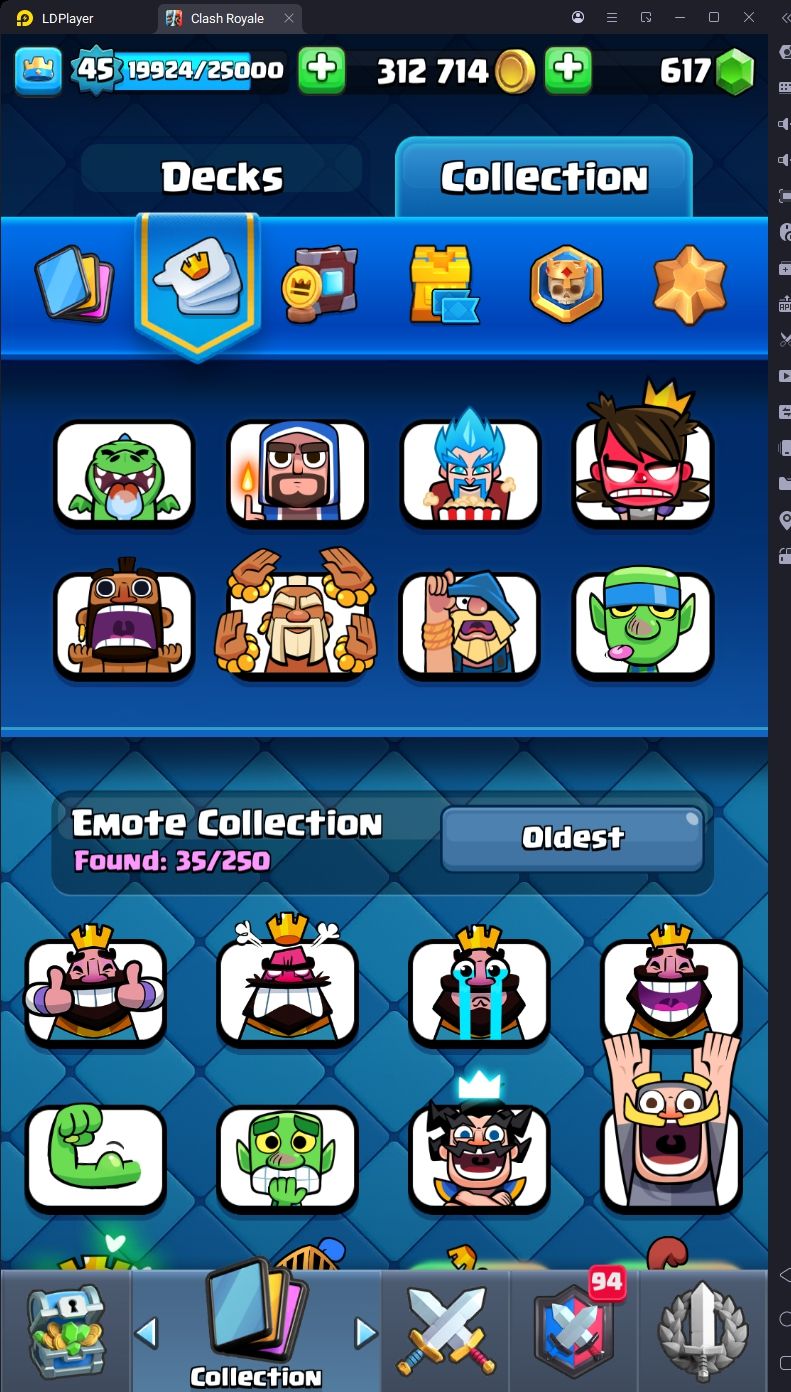Screen dimensions: 791x1392
Task: Go to the battle crossed swords tab
Action: [446, 1332]
